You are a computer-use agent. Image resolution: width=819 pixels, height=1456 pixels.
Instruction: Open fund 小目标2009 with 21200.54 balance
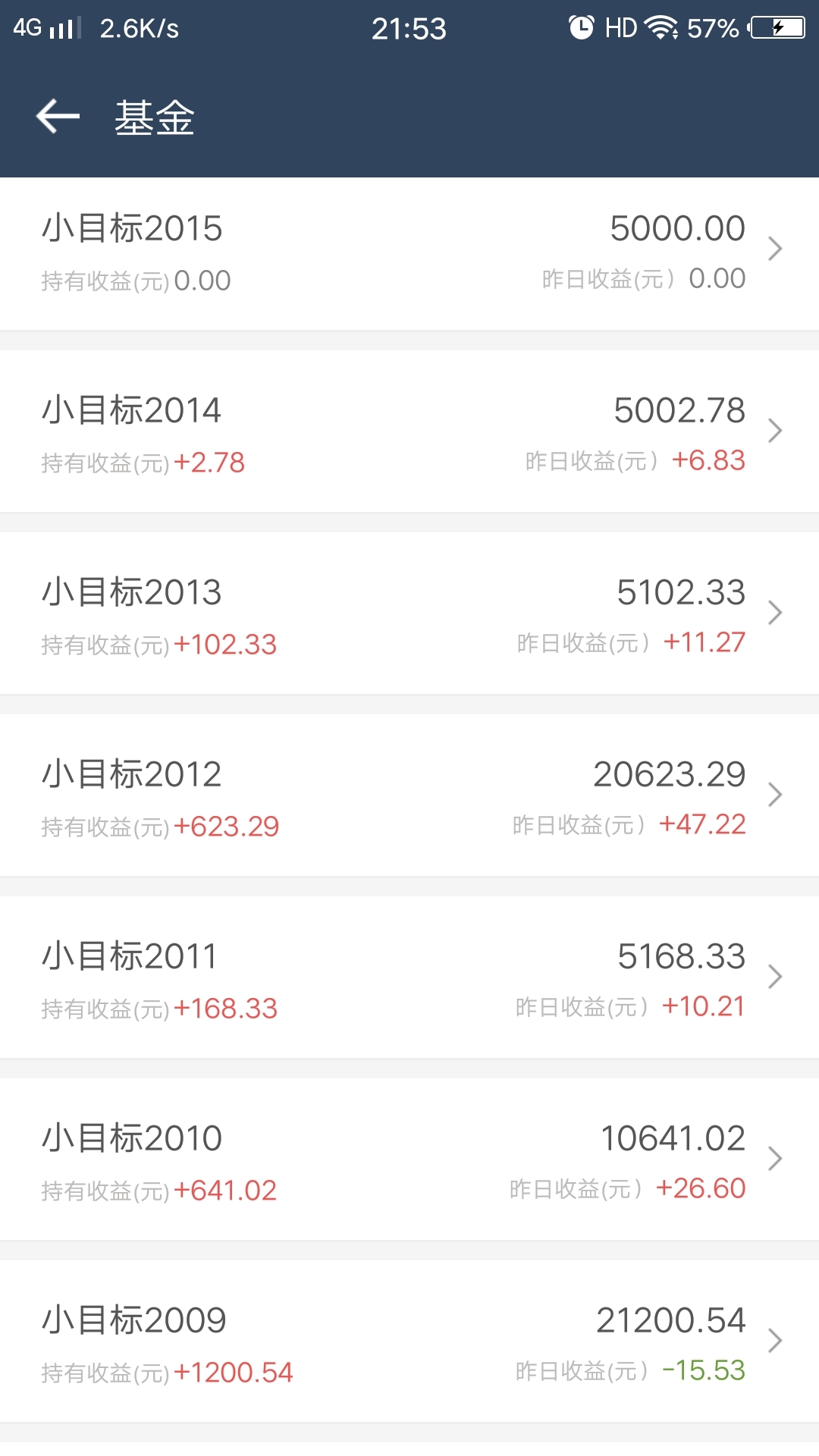(409, 1341)
